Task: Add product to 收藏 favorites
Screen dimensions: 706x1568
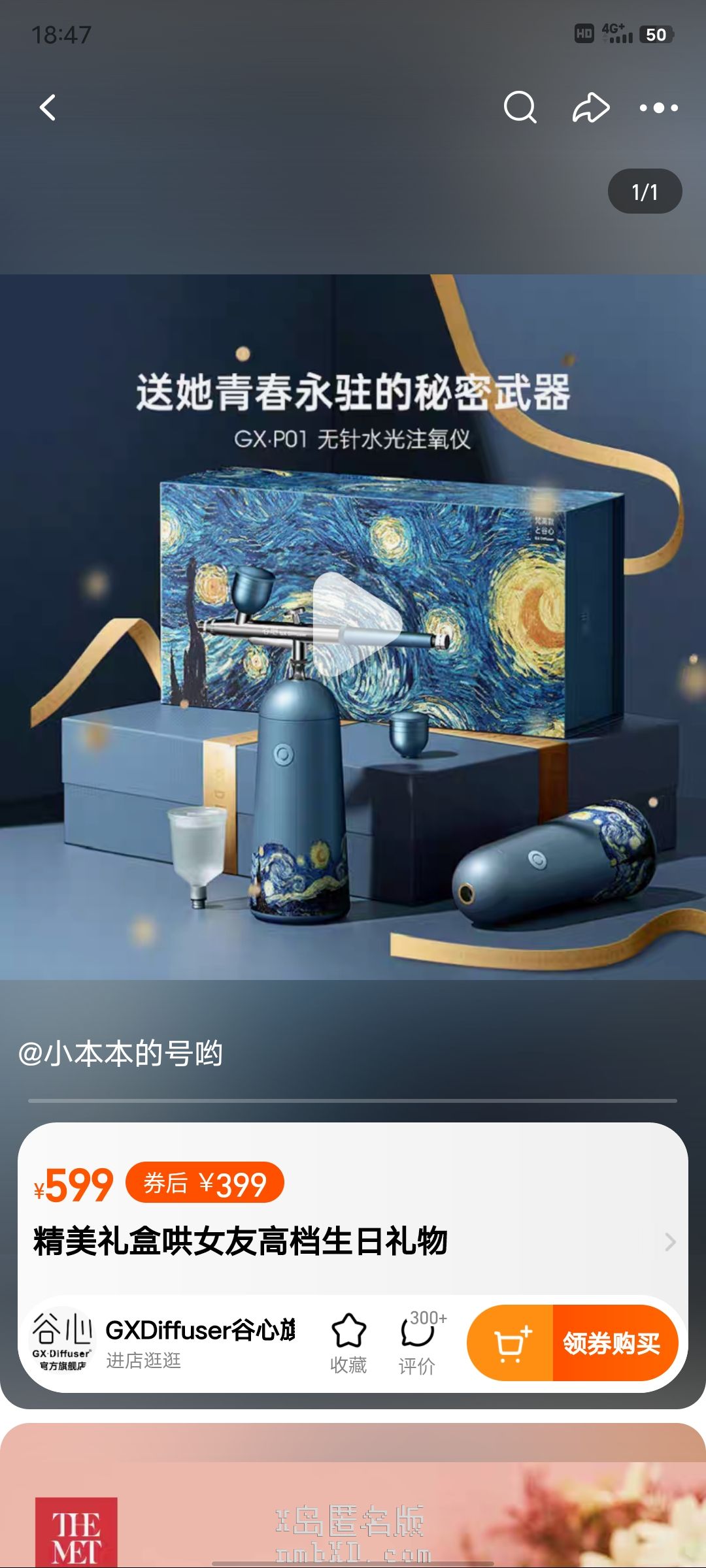Action: click(348, 1343)
